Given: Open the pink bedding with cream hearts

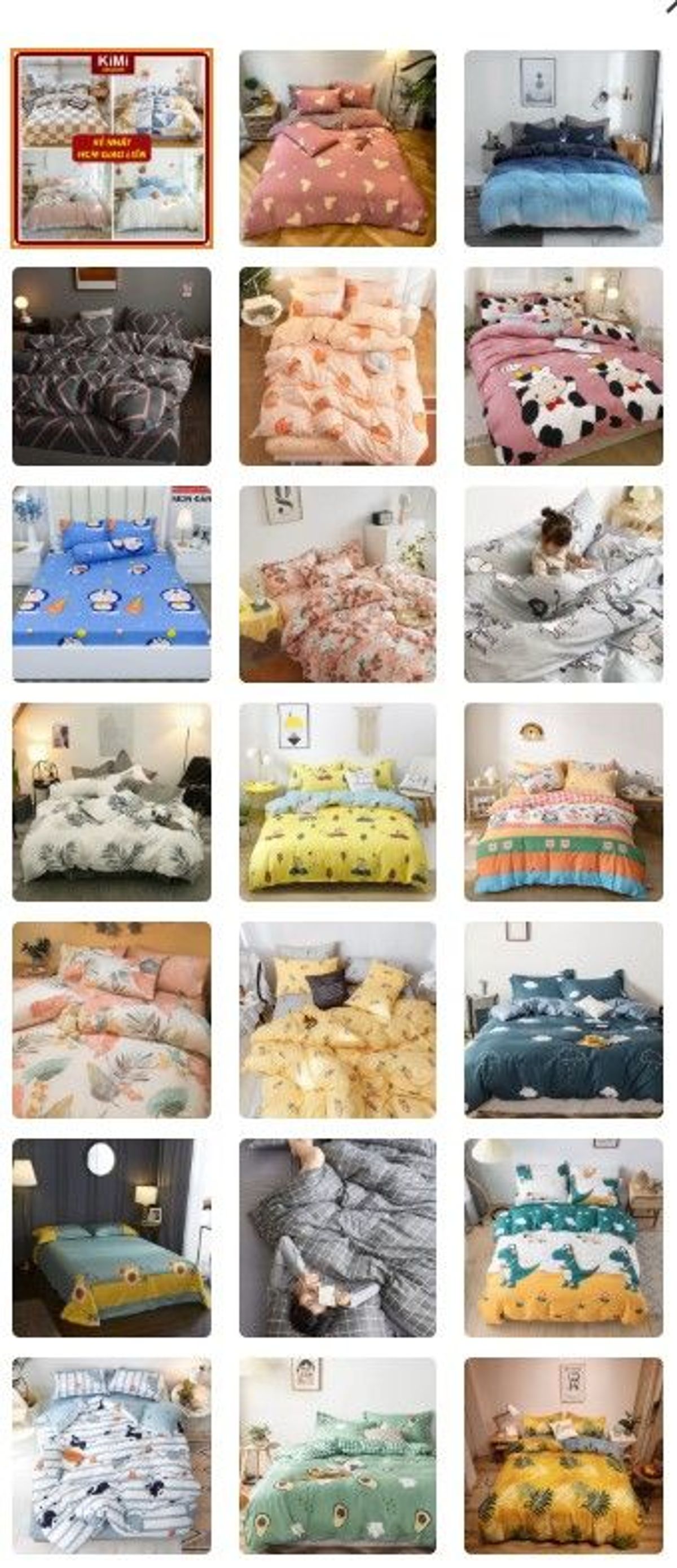Looking at the screenshot, I should [x=337, y=148].
